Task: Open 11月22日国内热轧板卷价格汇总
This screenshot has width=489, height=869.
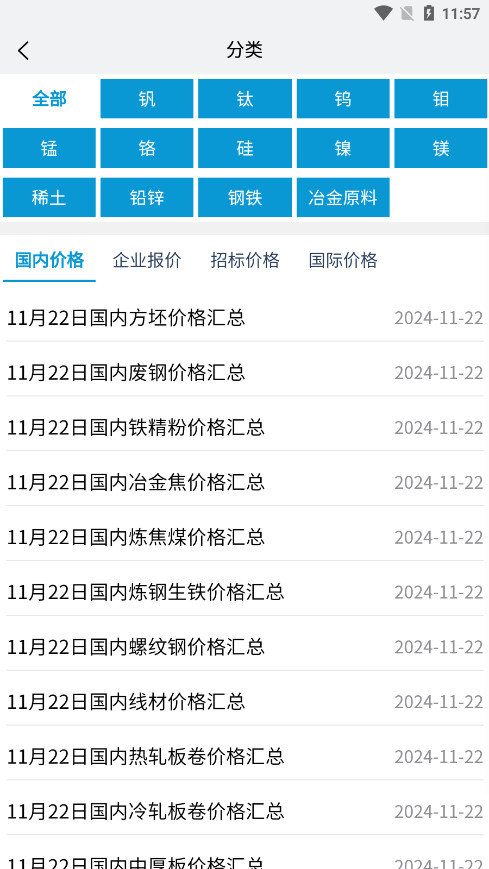Action: tap(244, 757)
